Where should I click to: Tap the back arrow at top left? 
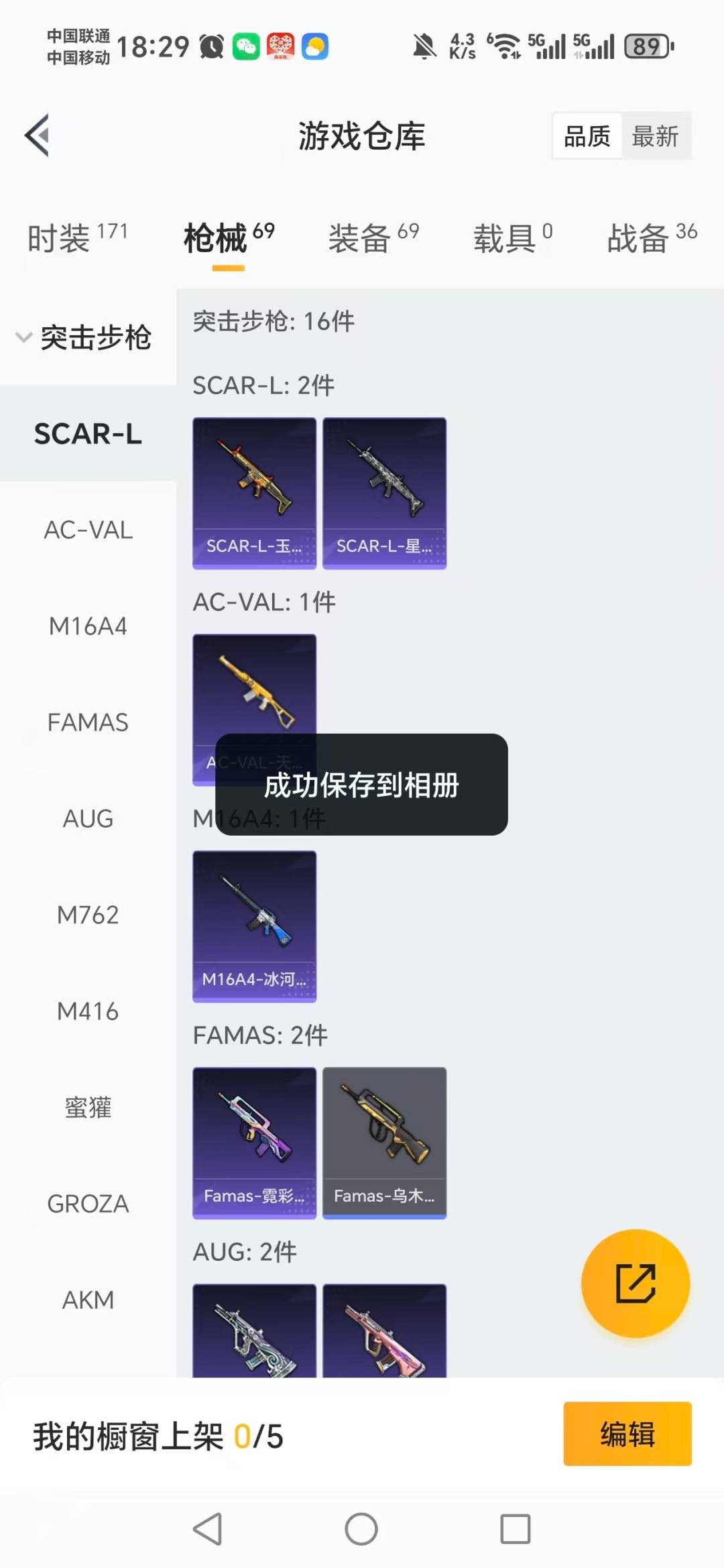(x=38, y=135)
